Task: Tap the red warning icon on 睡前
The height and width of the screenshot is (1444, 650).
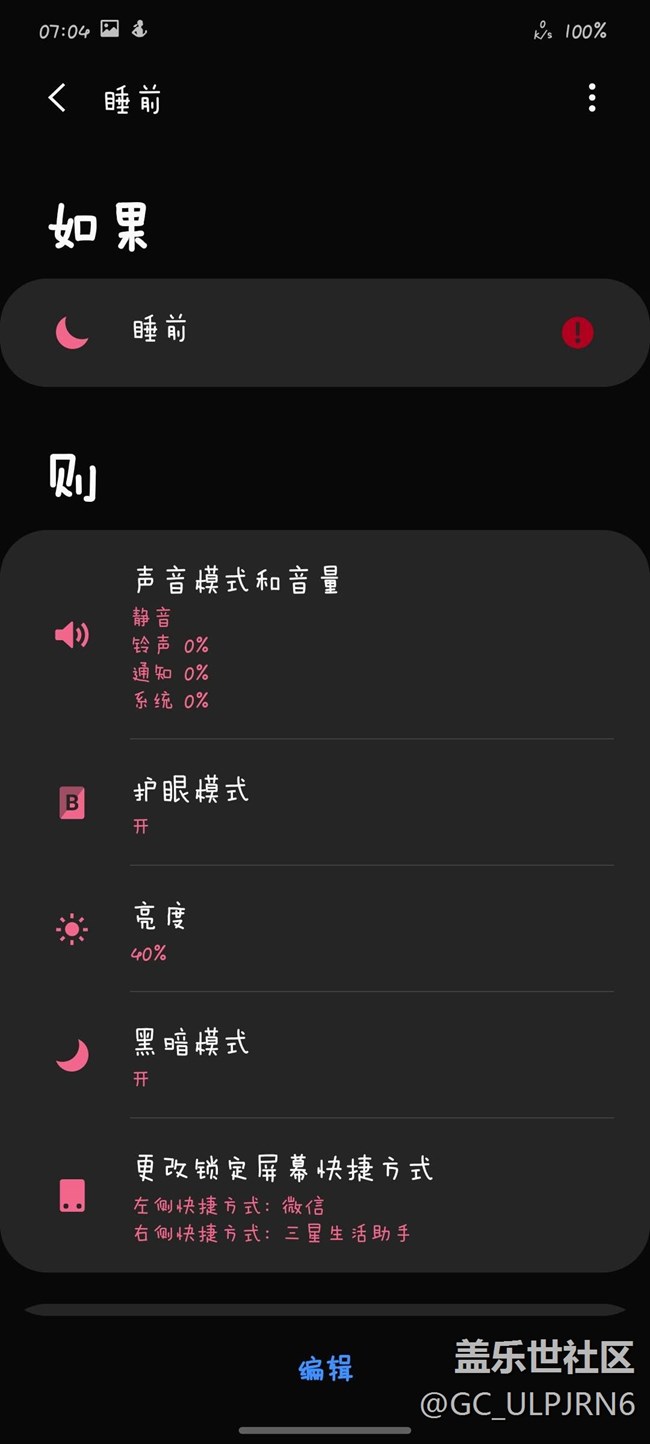Action: click(x=577, y=333)
